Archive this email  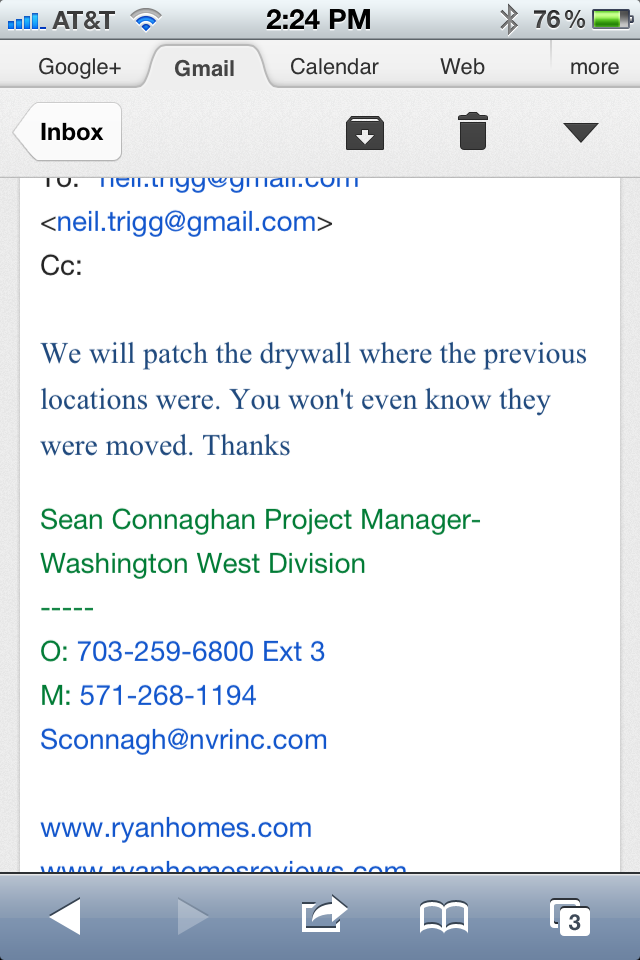(365, 132)
